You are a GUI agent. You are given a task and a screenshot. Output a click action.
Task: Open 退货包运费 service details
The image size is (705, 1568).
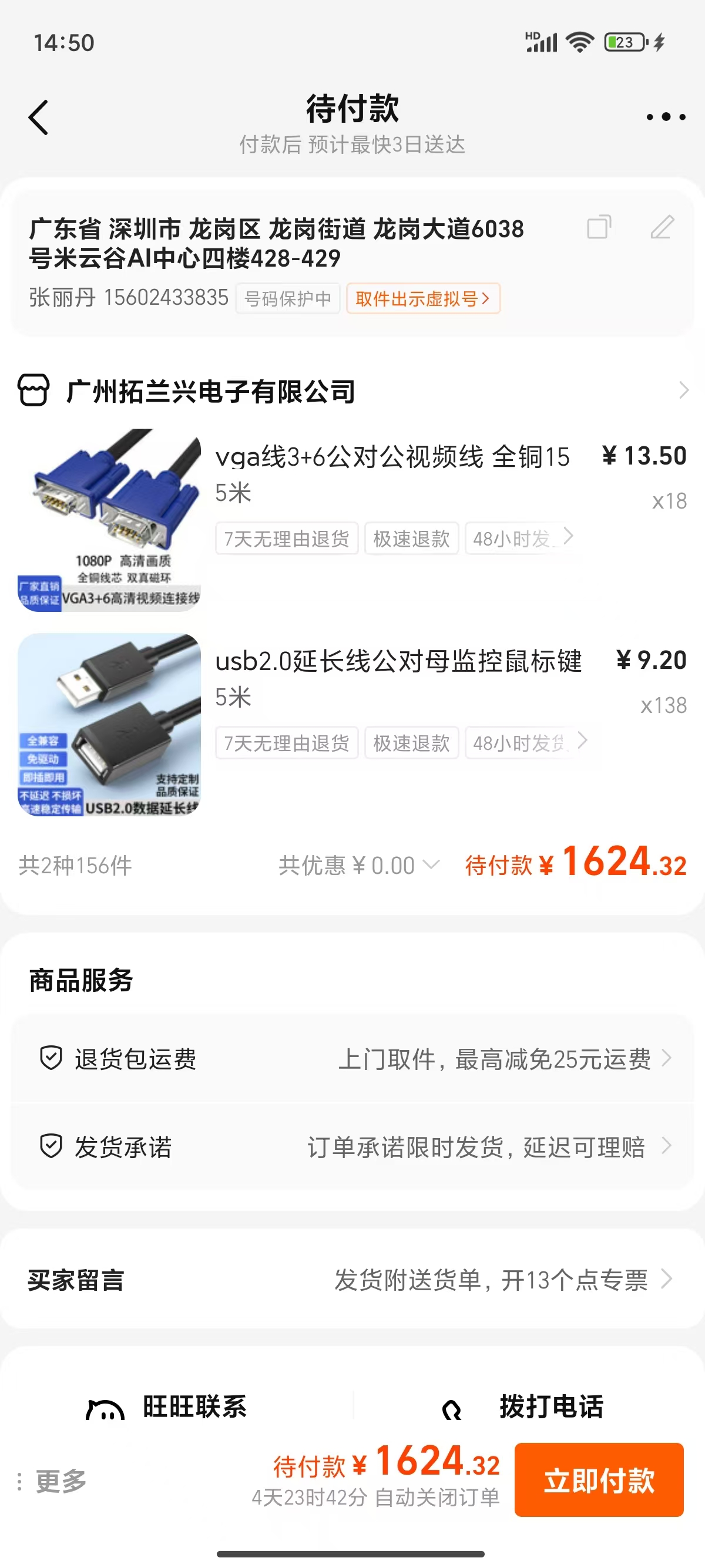353,1058
